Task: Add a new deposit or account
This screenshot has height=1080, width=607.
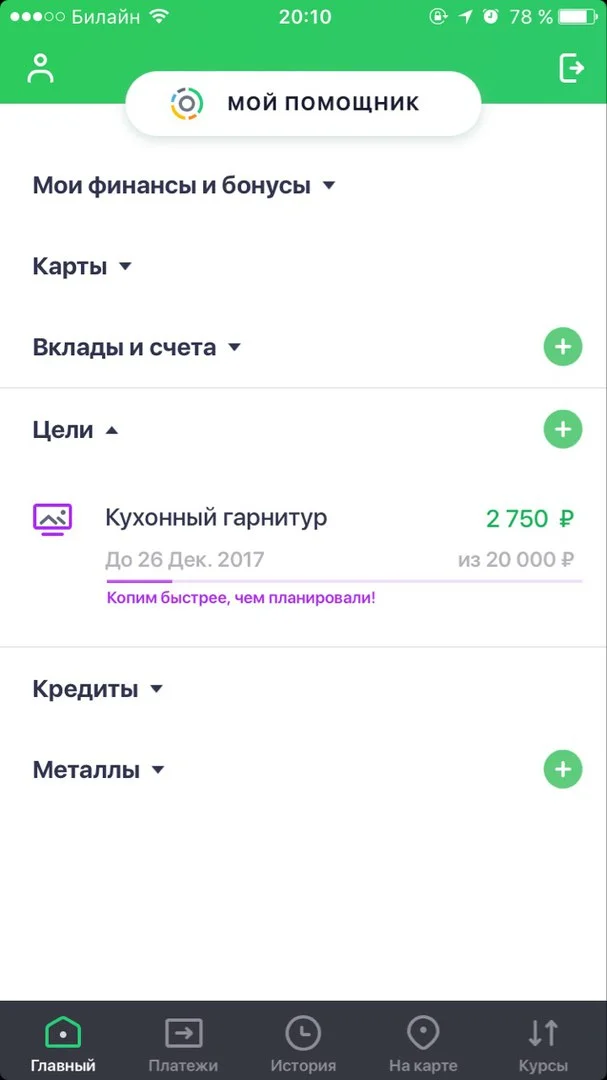Action: click(562, 348)
